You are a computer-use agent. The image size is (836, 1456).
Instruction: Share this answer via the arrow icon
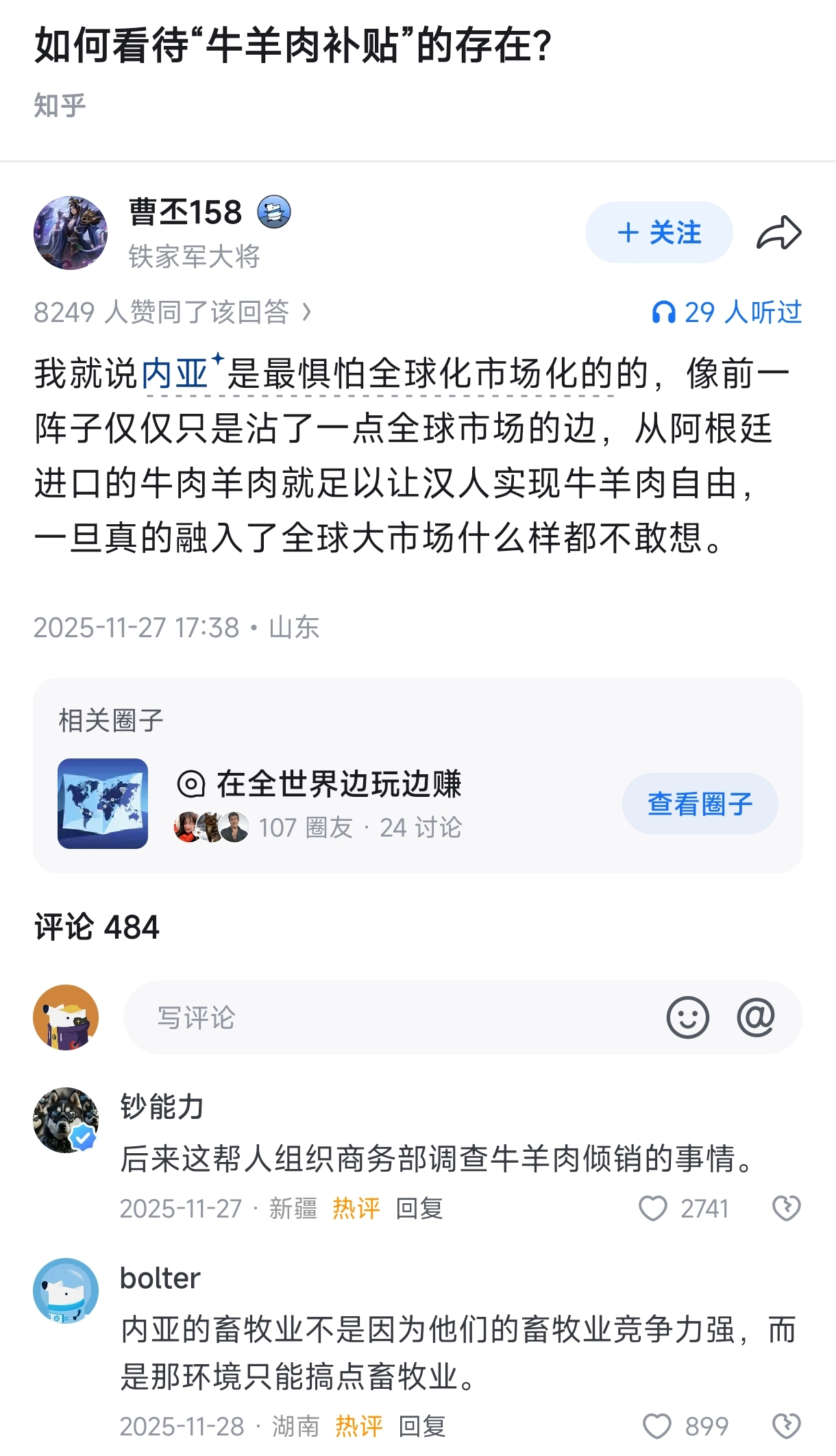point(778,233)
